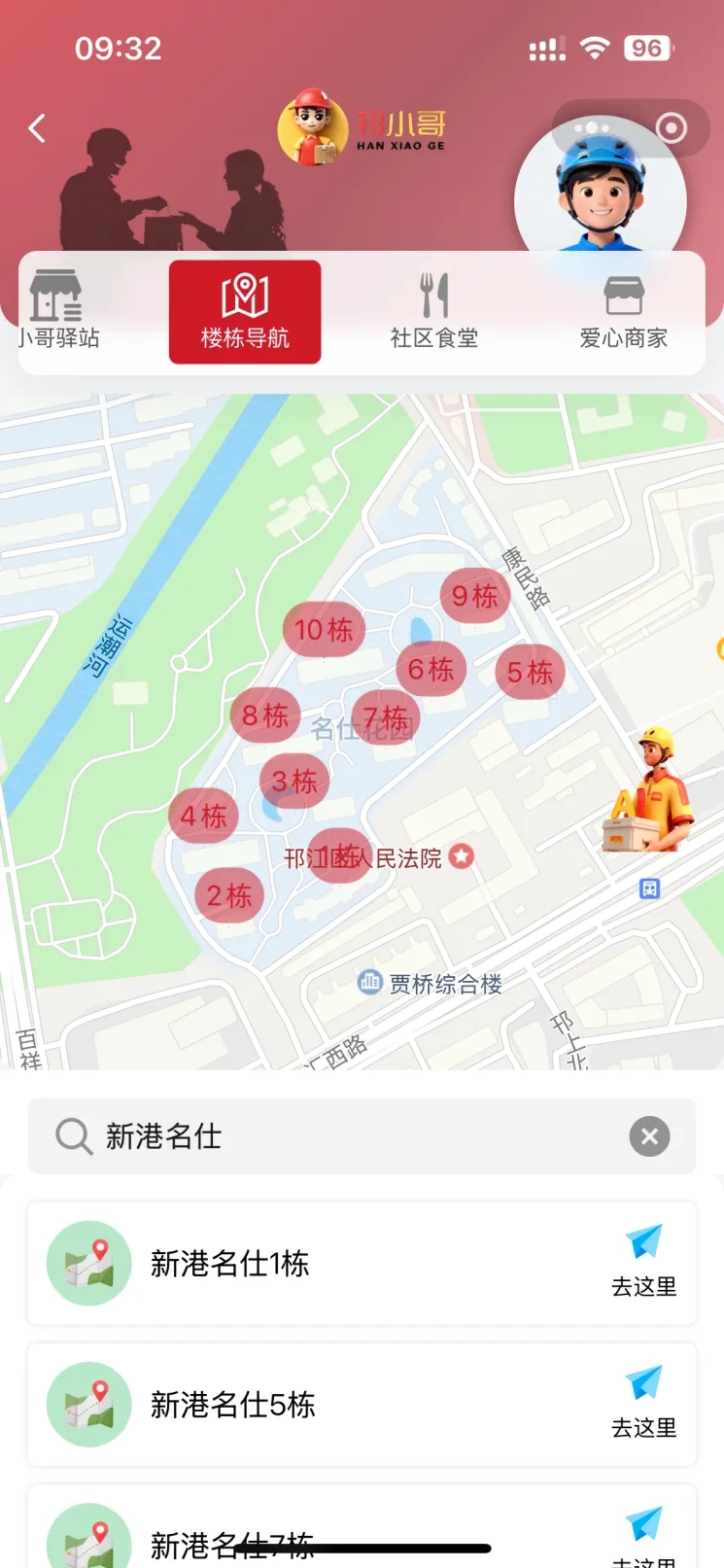Screen dimensions: 724x1568
Task: Select the 2栋 building marker
Action: (228, 895)
